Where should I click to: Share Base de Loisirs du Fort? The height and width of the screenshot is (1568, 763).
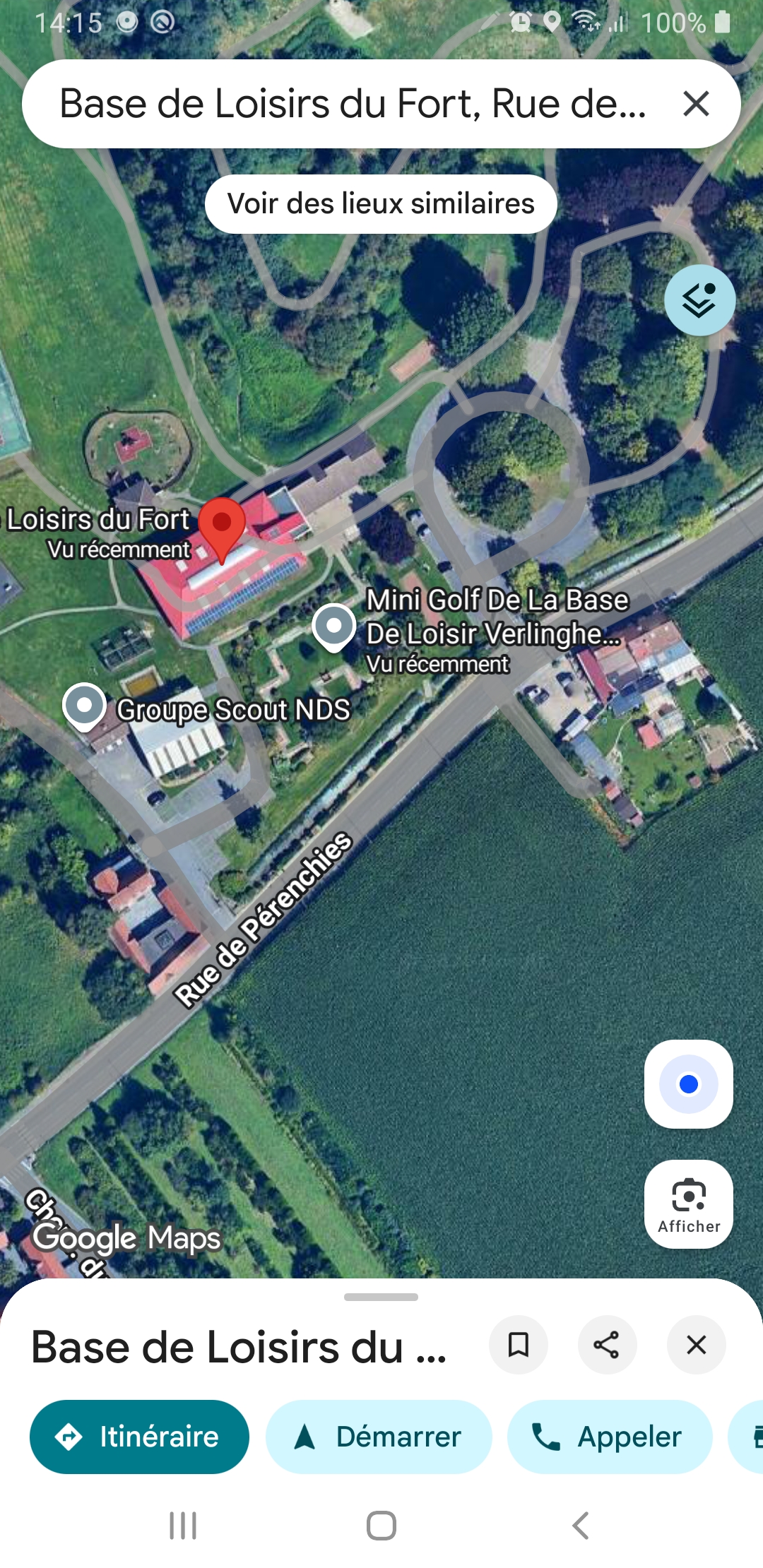click(607, 1345)
